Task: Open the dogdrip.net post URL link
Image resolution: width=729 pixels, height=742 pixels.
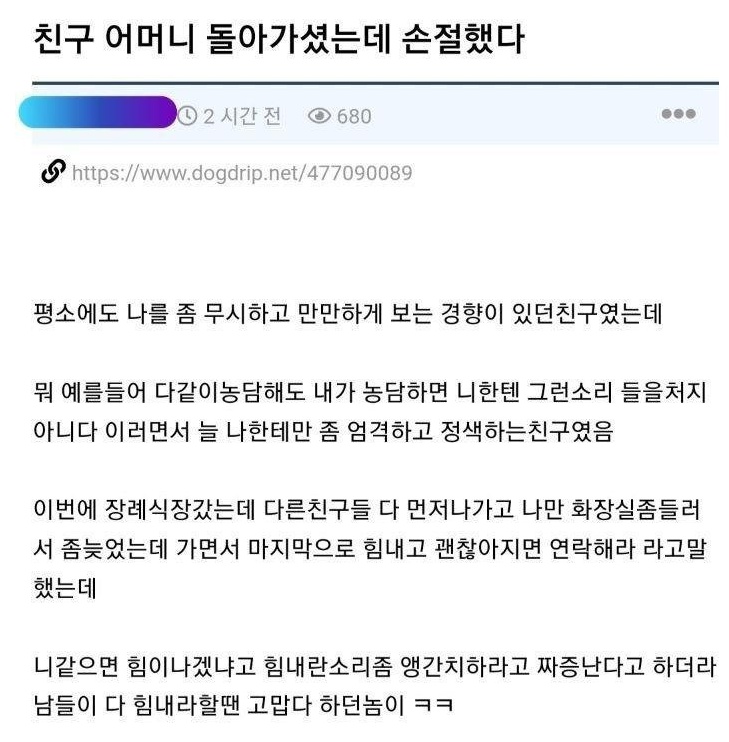Action: pyautogui.click(x=242, y=173)
